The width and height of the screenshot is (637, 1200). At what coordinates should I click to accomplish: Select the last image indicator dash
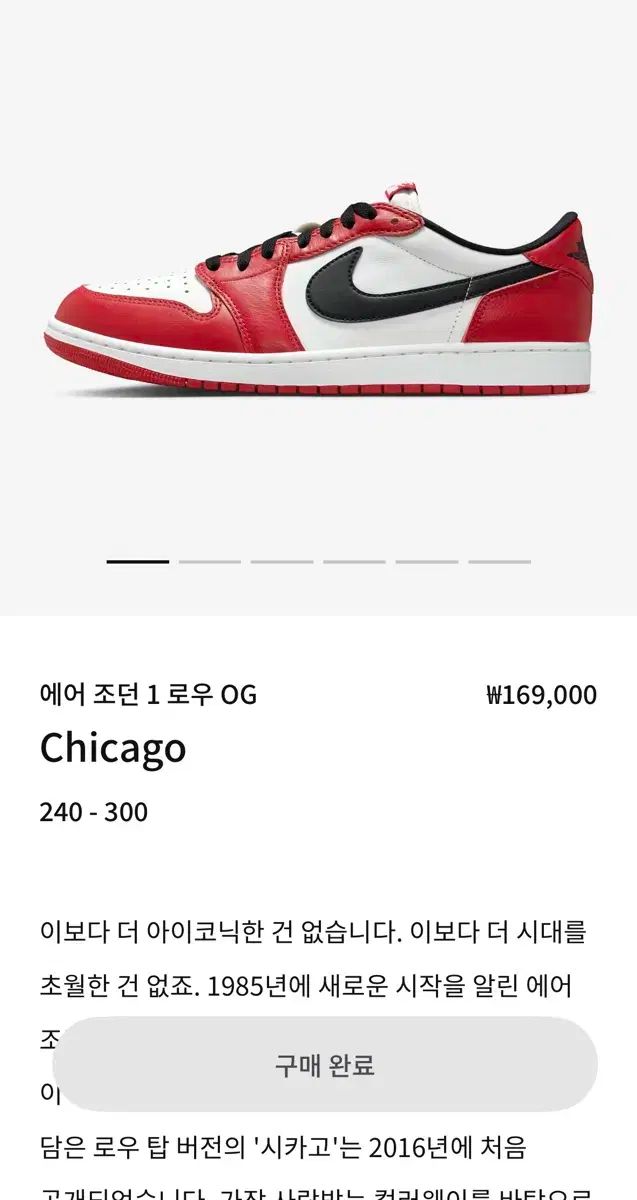coord(499,562)
